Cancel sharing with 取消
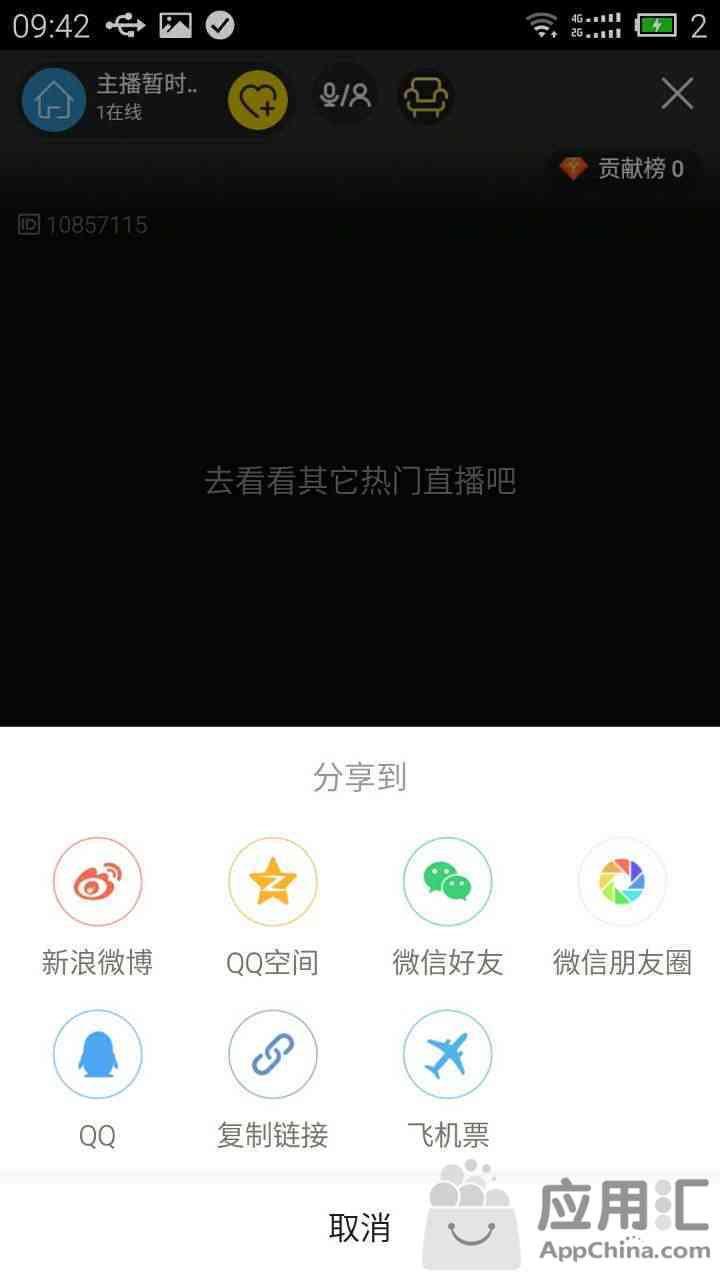This screenshot has height=1280, width=720. pos(360,1227)
